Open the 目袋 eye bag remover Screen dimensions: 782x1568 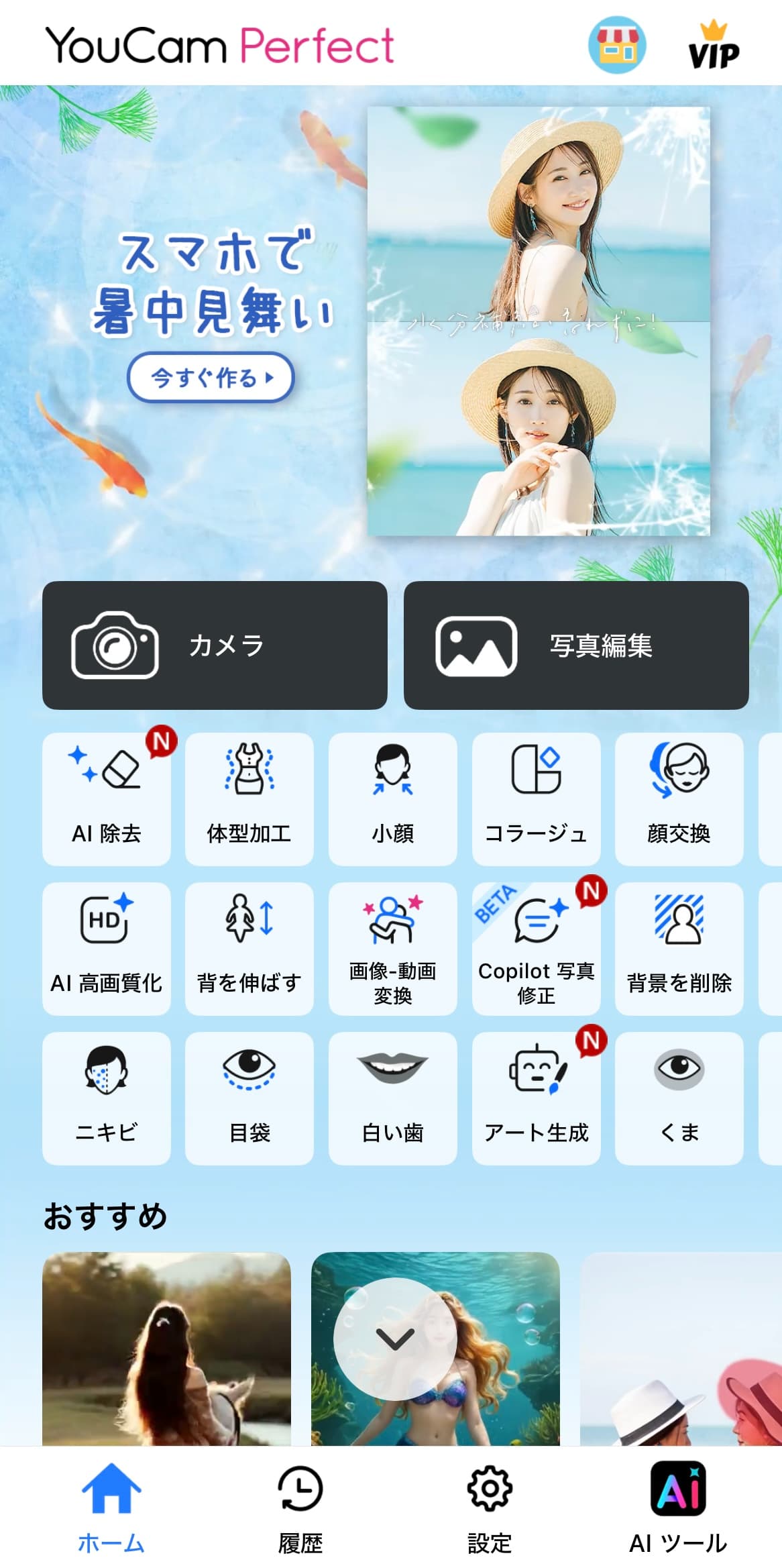point(249,1097)
